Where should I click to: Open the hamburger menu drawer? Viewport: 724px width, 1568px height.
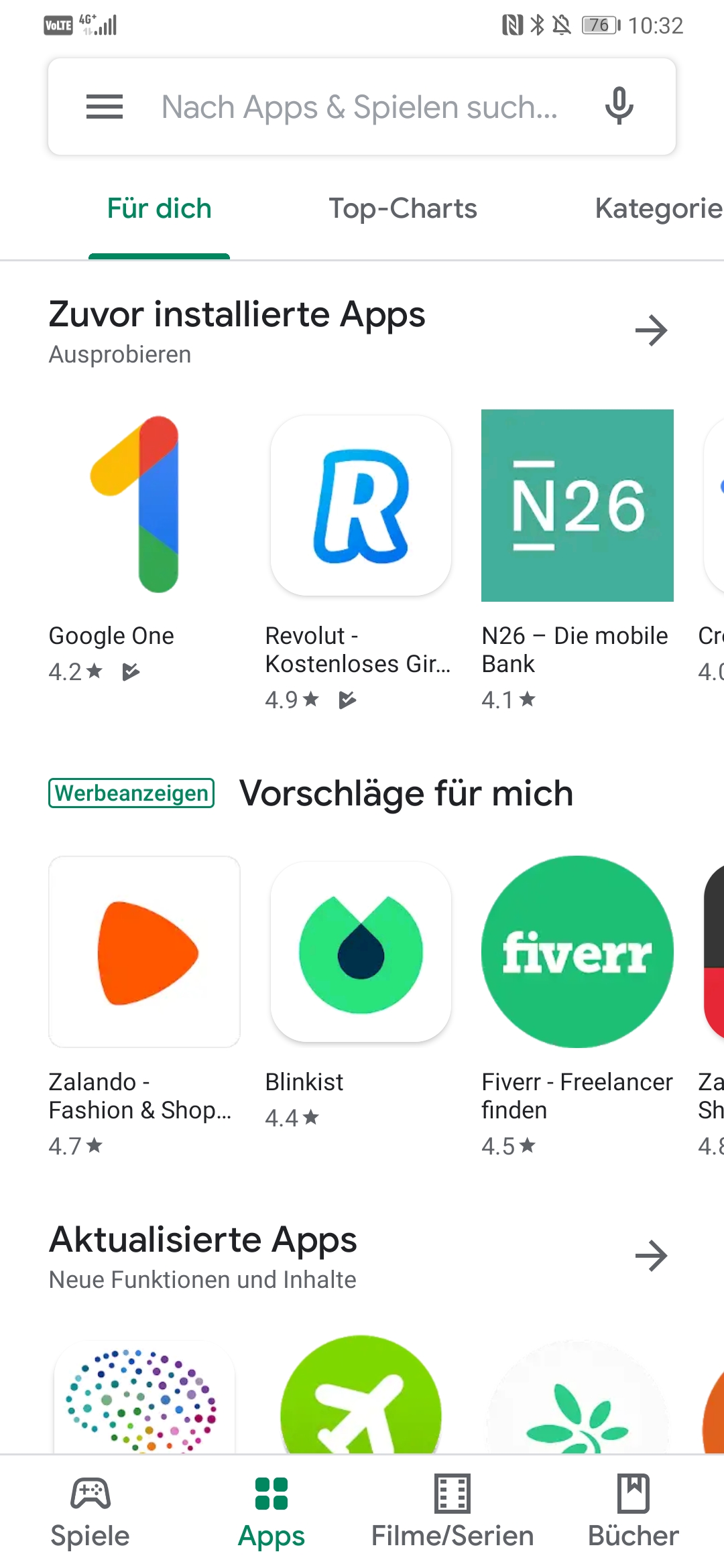point(105,107)
